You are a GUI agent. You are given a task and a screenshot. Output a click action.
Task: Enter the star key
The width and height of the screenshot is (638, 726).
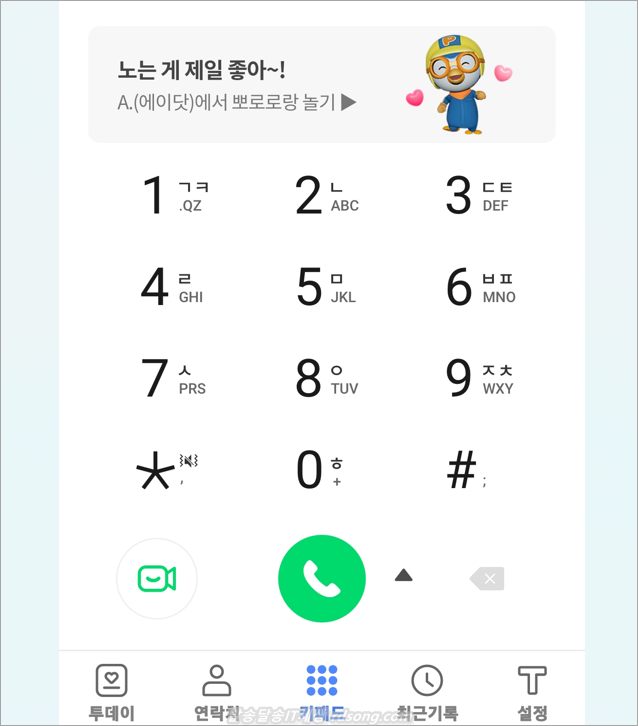point(165,470)
